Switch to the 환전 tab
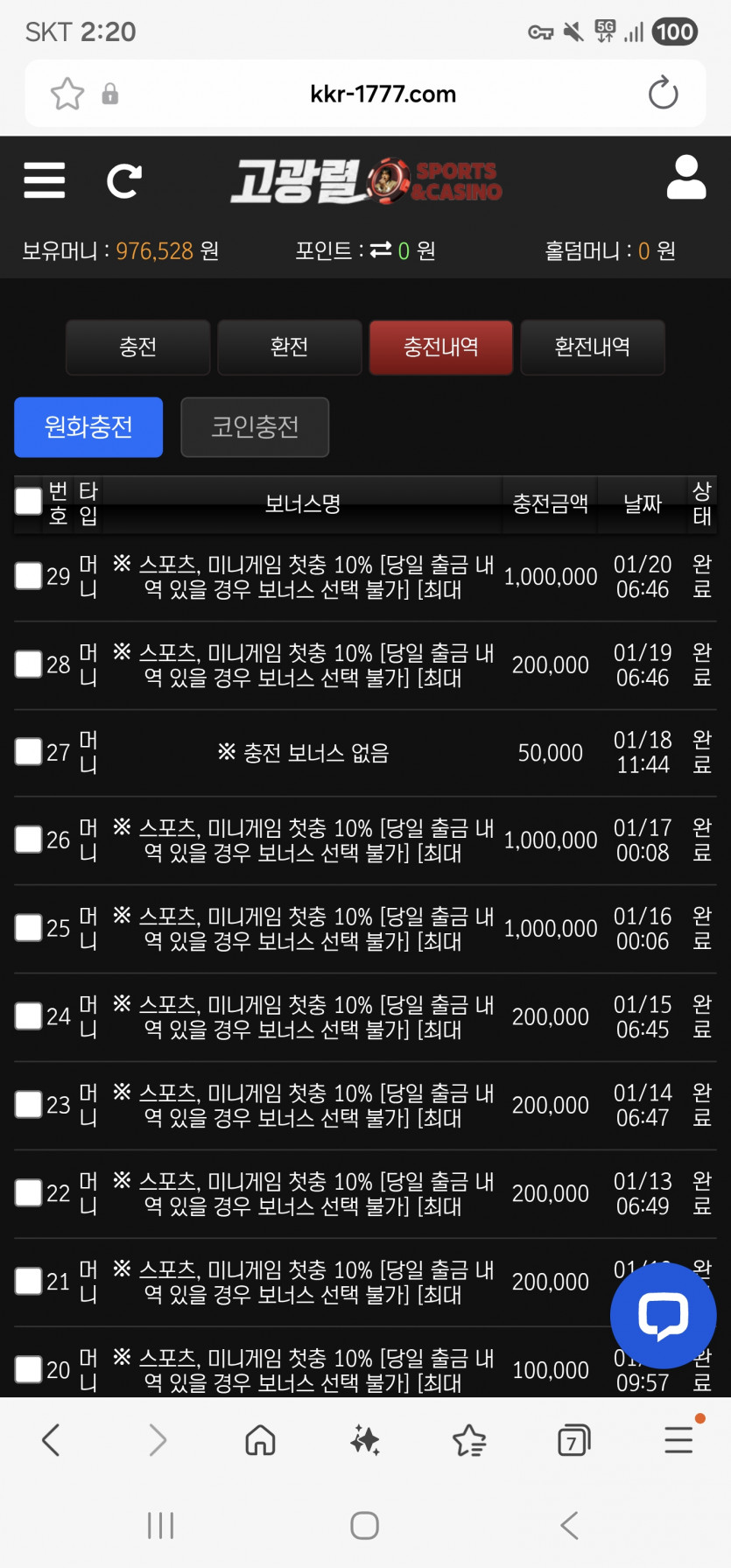 tap(290, 347)
